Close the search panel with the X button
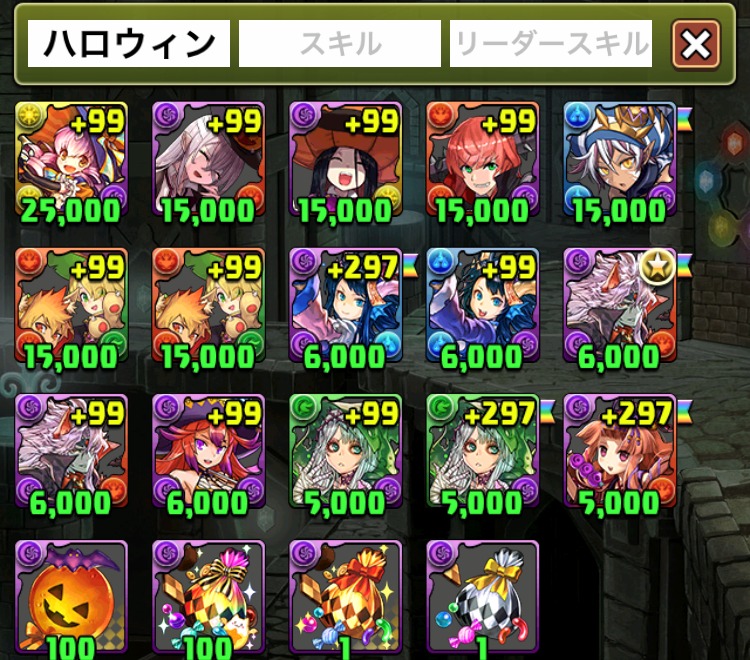The image size is (750, 660). tap(696, 45)
